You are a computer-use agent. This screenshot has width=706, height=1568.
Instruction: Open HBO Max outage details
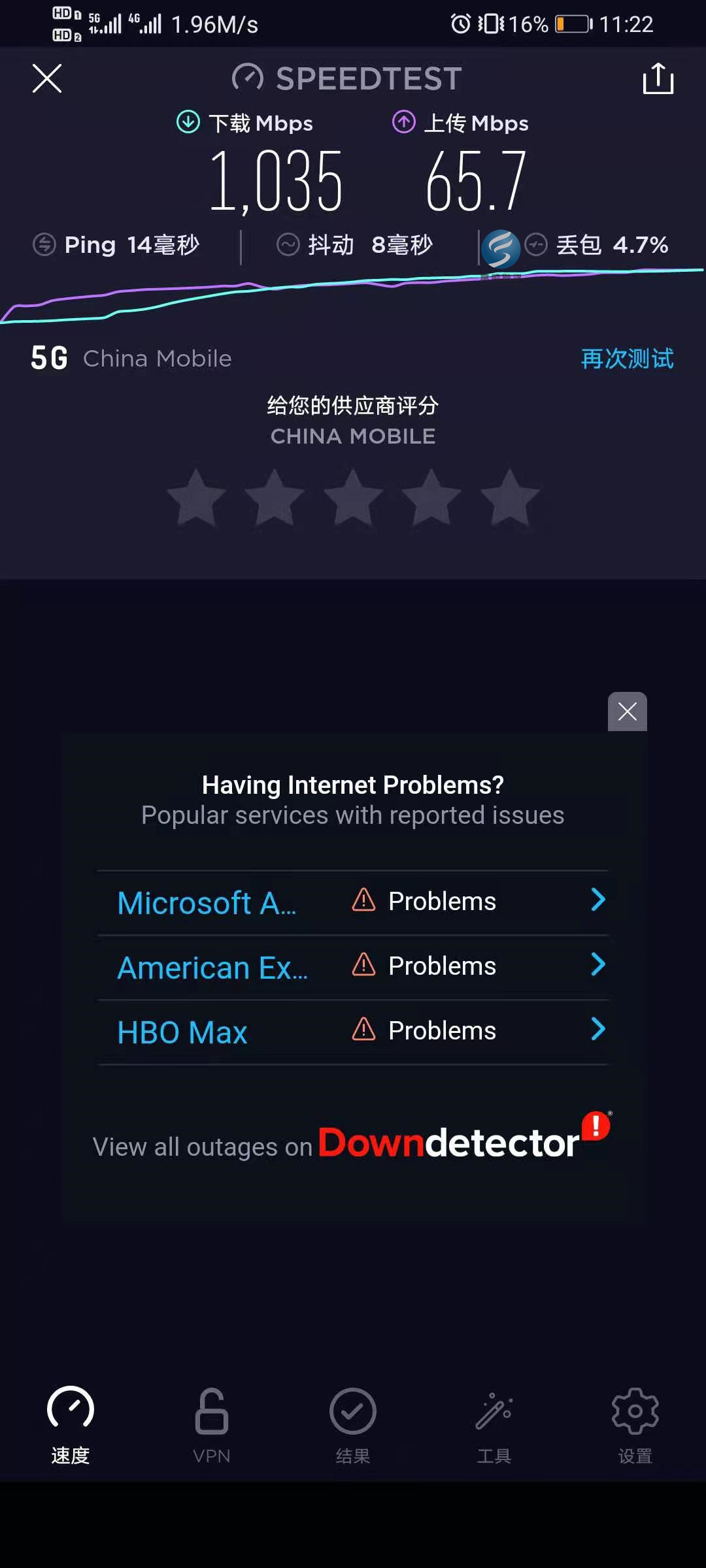pos(352,1032)
